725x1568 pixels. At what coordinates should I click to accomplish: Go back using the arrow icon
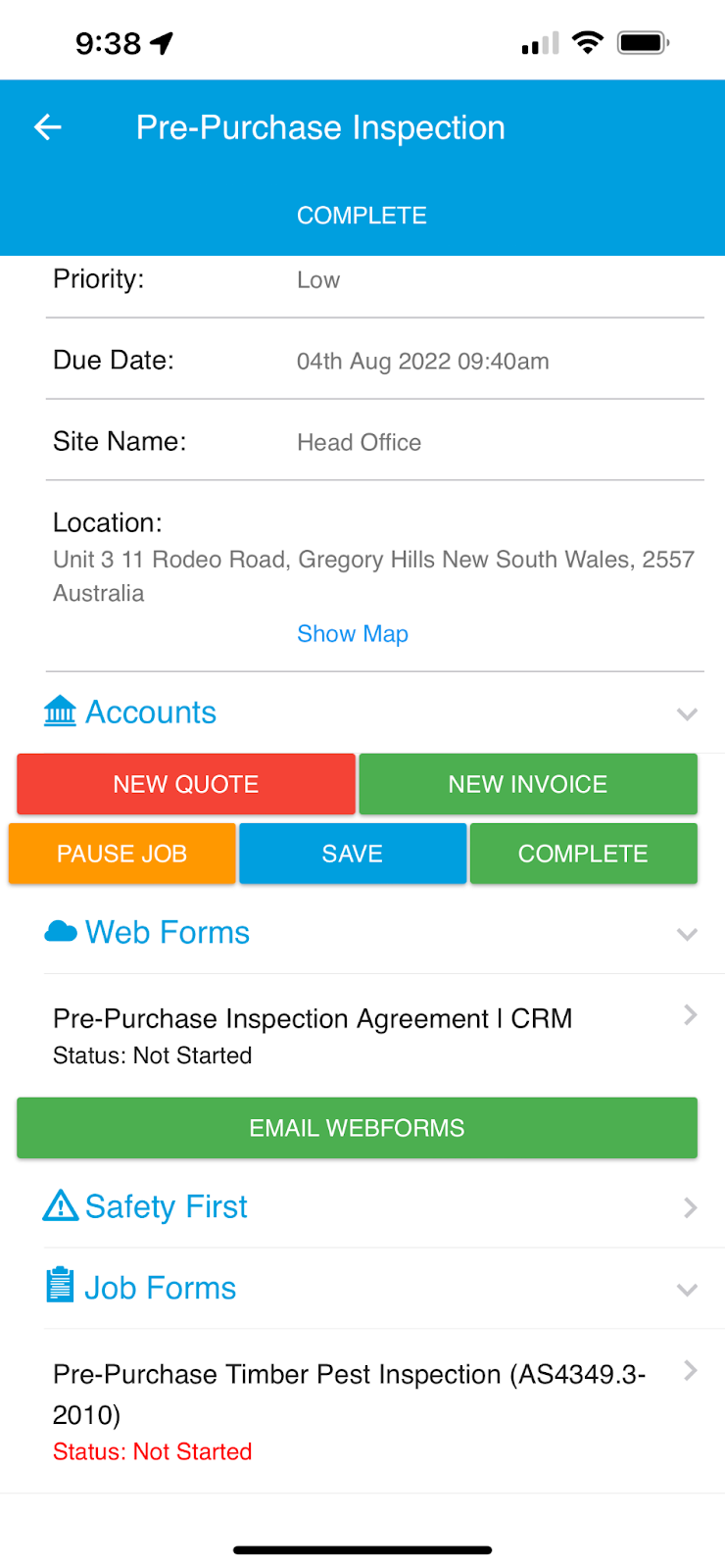[47, 127]
